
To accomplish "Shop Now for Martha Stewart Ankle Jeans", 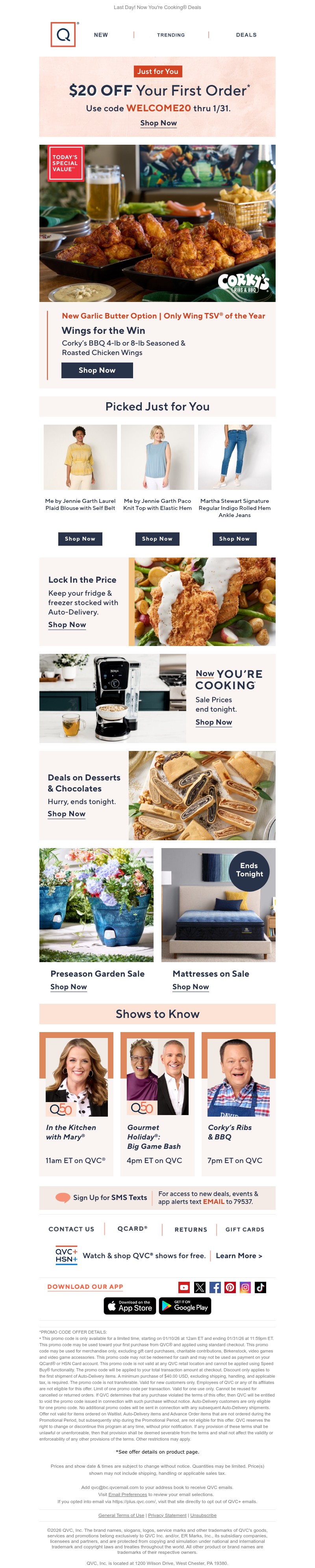I will [234, 539].
